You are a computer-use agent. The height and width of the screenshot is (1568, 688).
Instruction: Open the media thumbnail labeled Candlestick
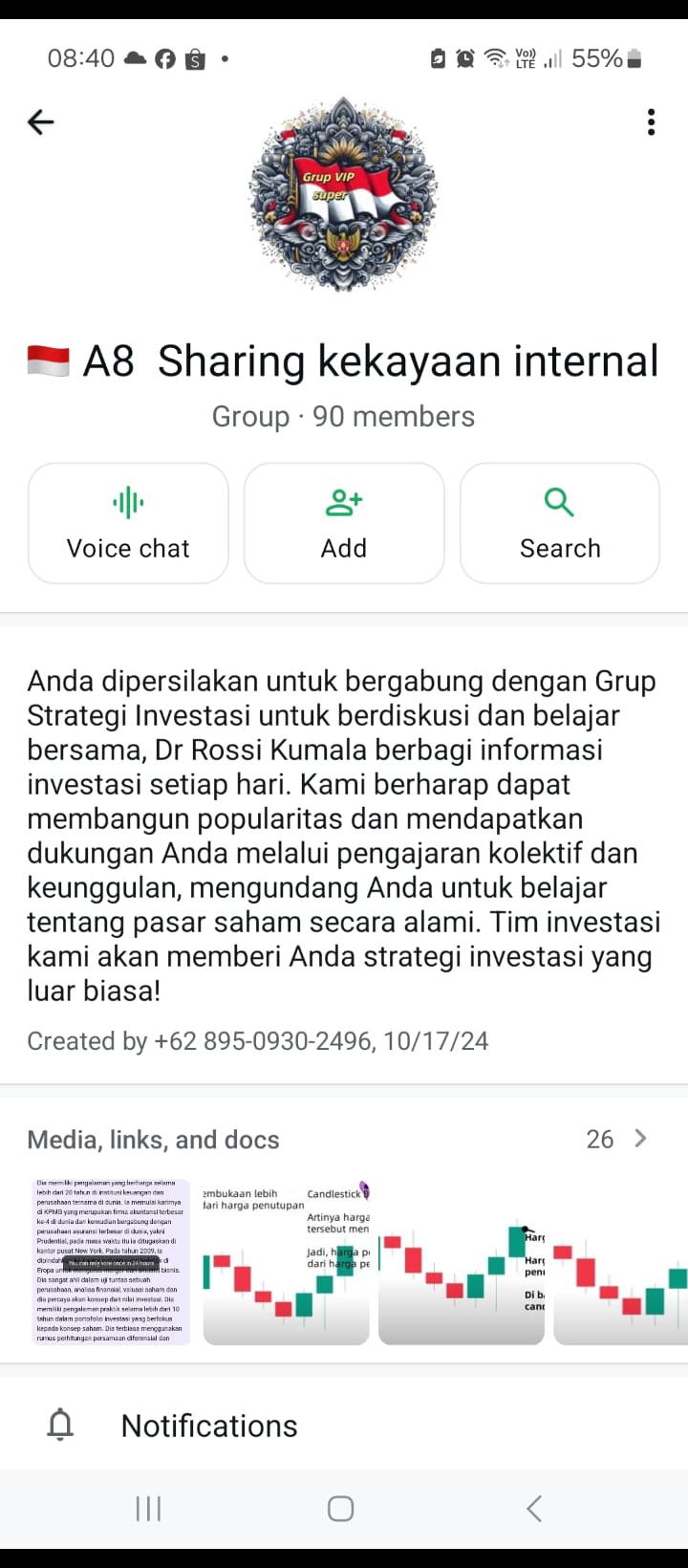tap(287, 1262)
